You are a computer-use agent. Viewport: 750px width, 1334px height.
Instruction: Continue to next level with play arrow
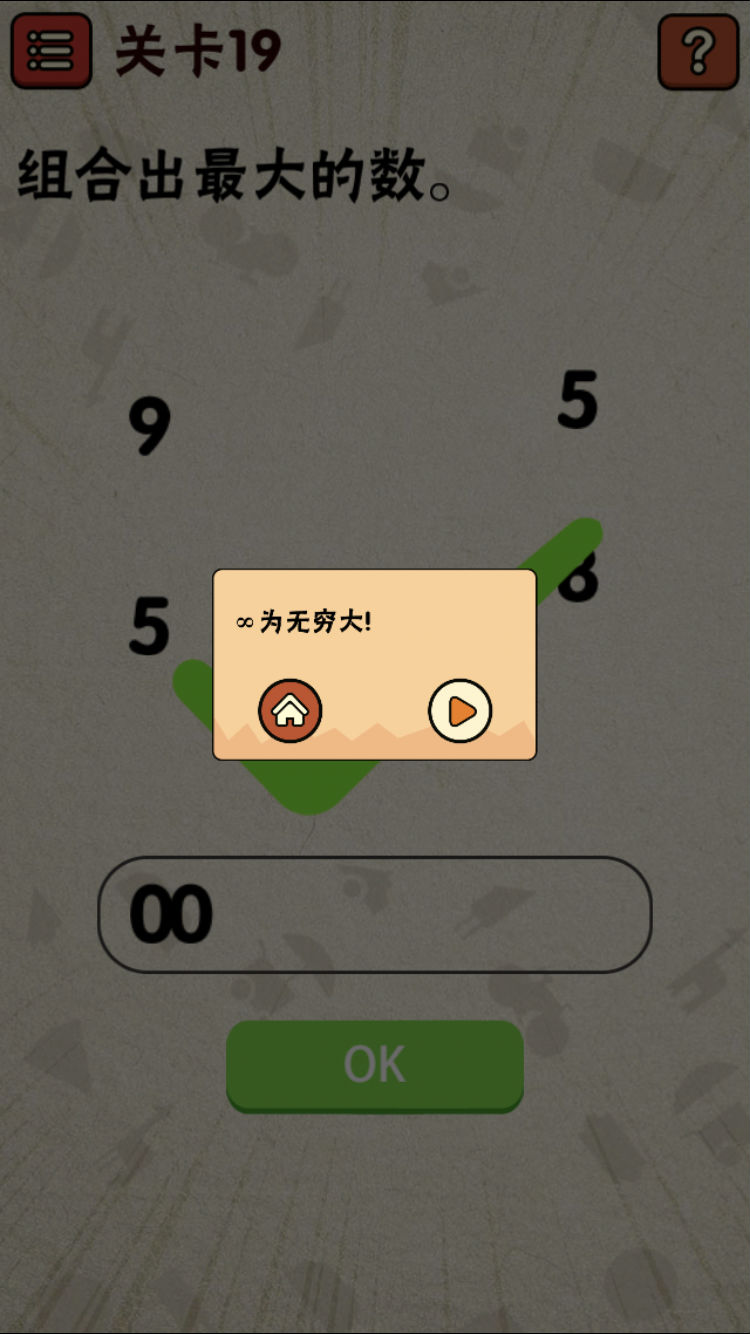coord(460,711)
